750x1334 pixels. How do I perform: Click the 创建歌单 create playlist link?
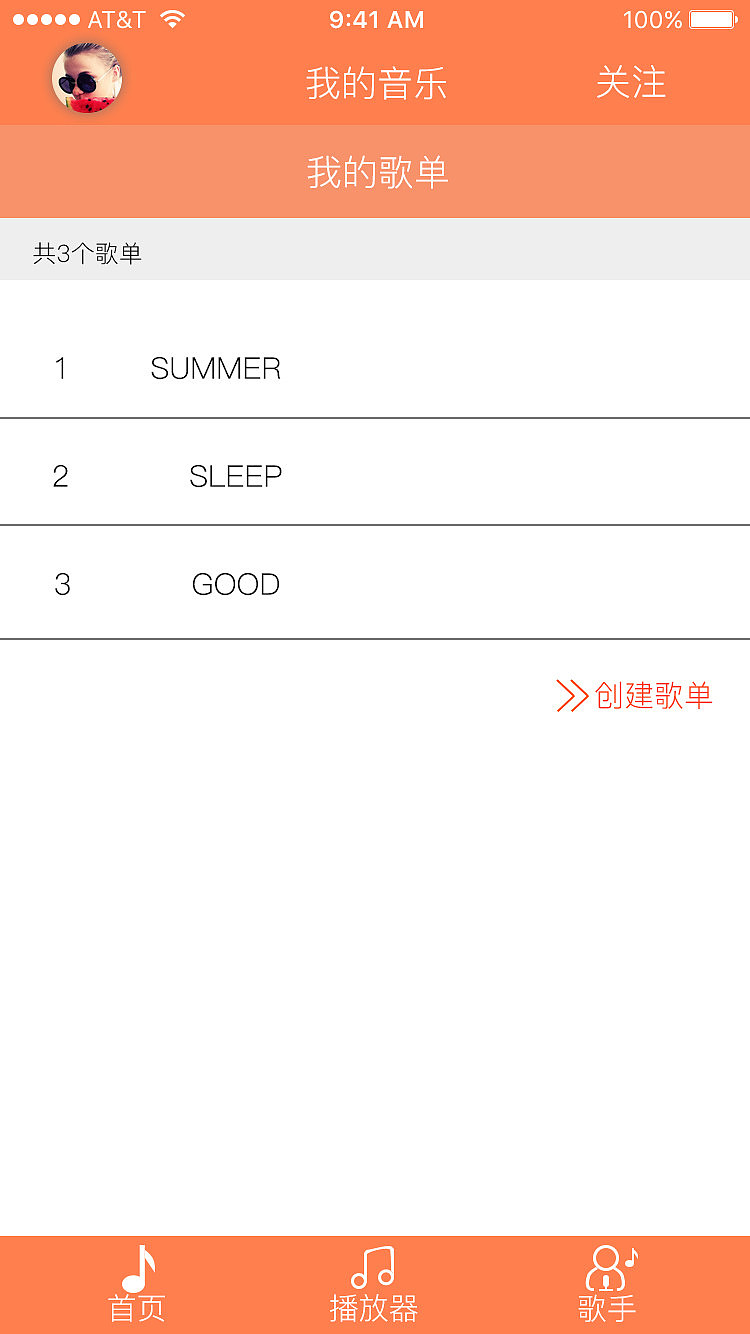(x=650, y=695)
